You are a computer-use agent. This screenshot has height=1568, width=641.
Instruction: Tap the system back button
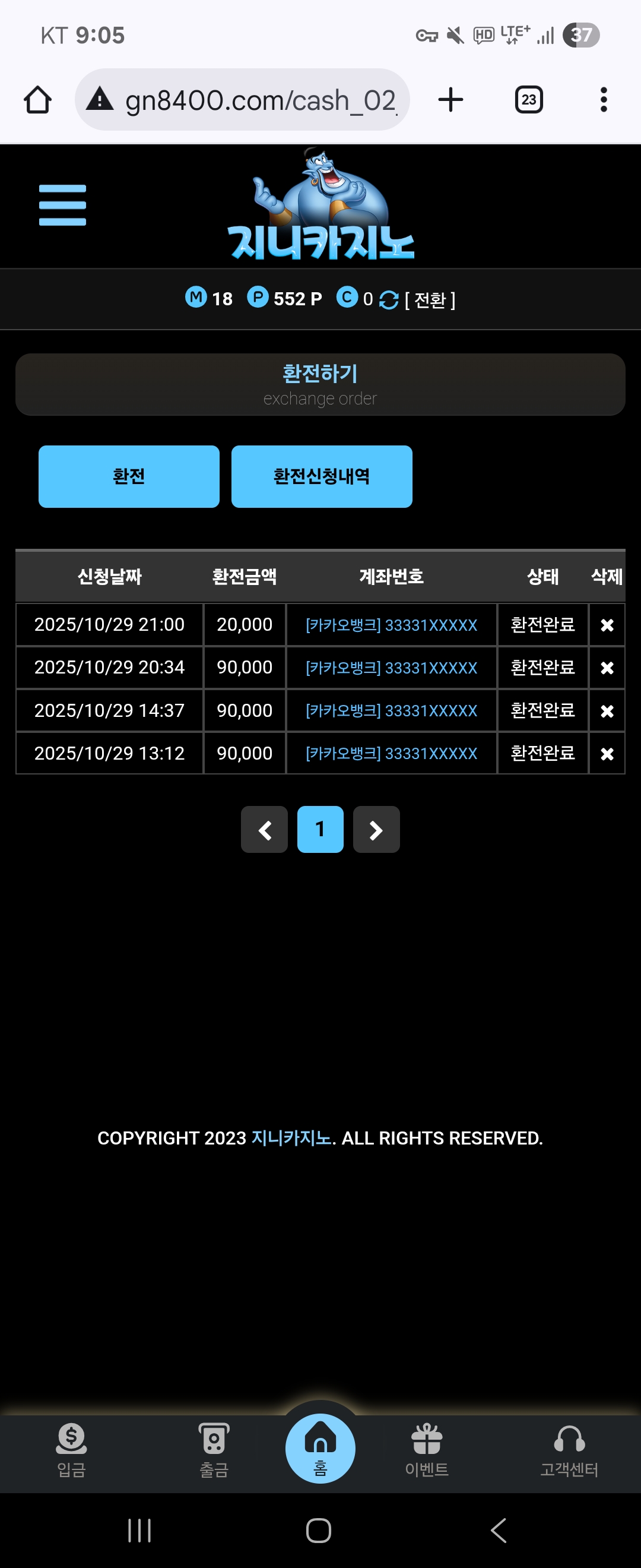[499, 1530]
